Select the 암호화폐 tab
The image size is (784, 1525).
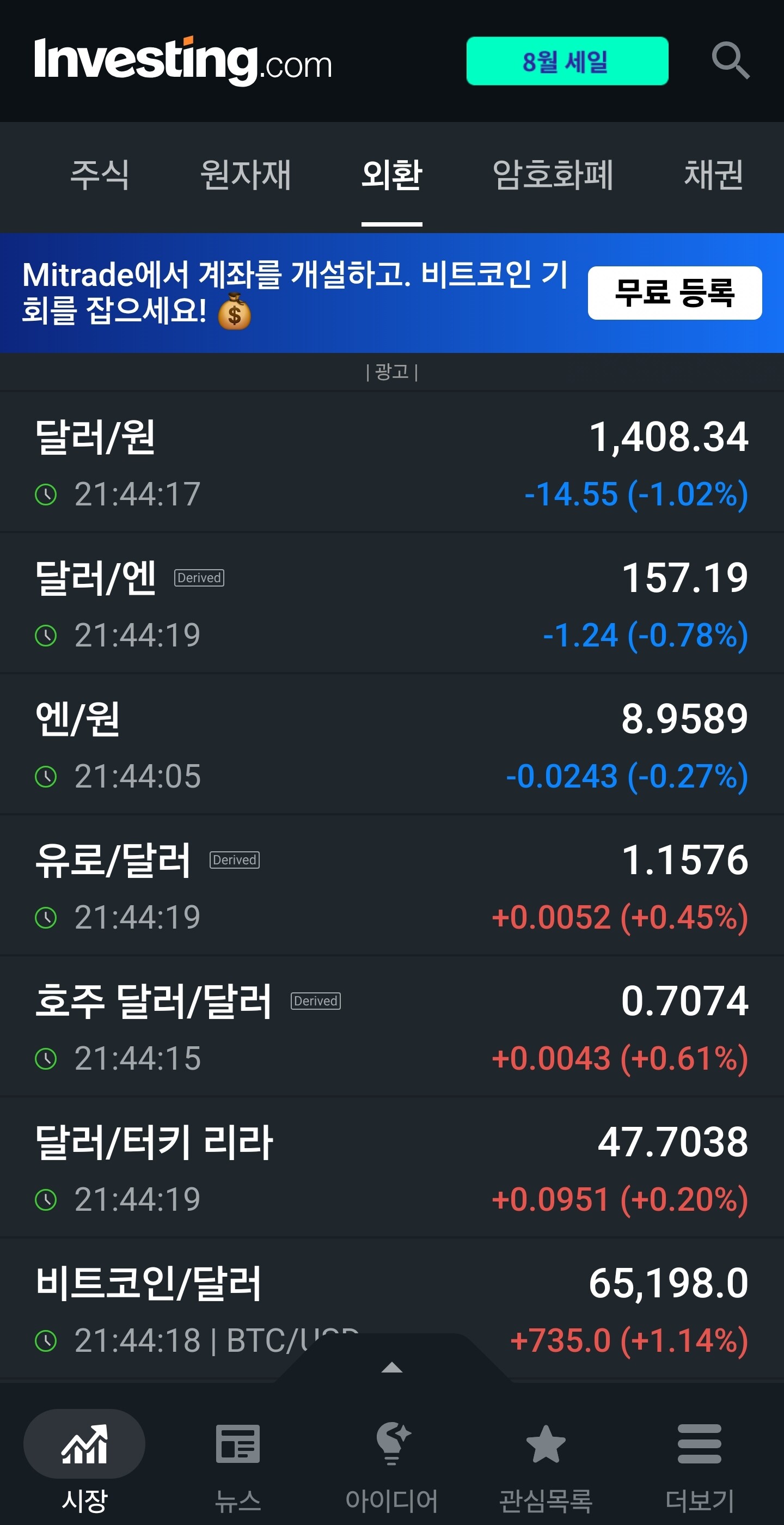click(553, 175)
